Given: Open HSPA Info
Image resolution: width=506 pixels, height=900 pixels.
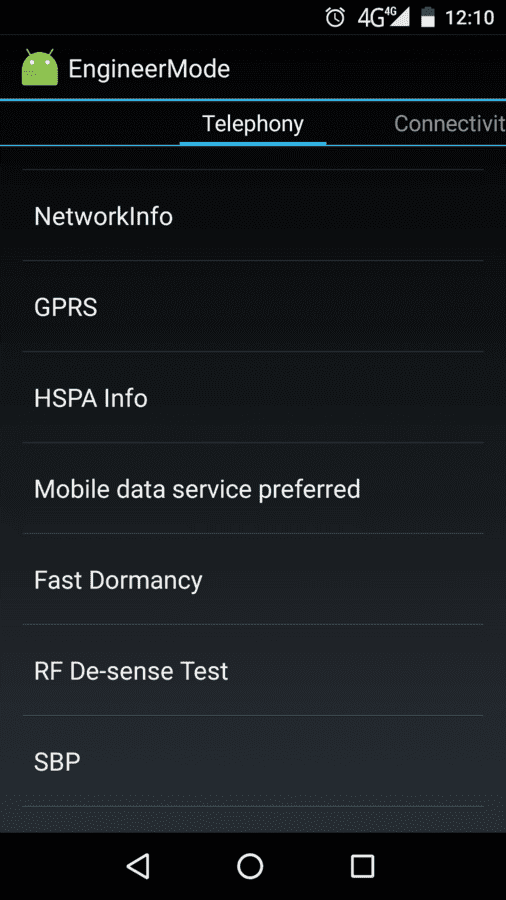Looking at the screenshot, I should [253, 398].
